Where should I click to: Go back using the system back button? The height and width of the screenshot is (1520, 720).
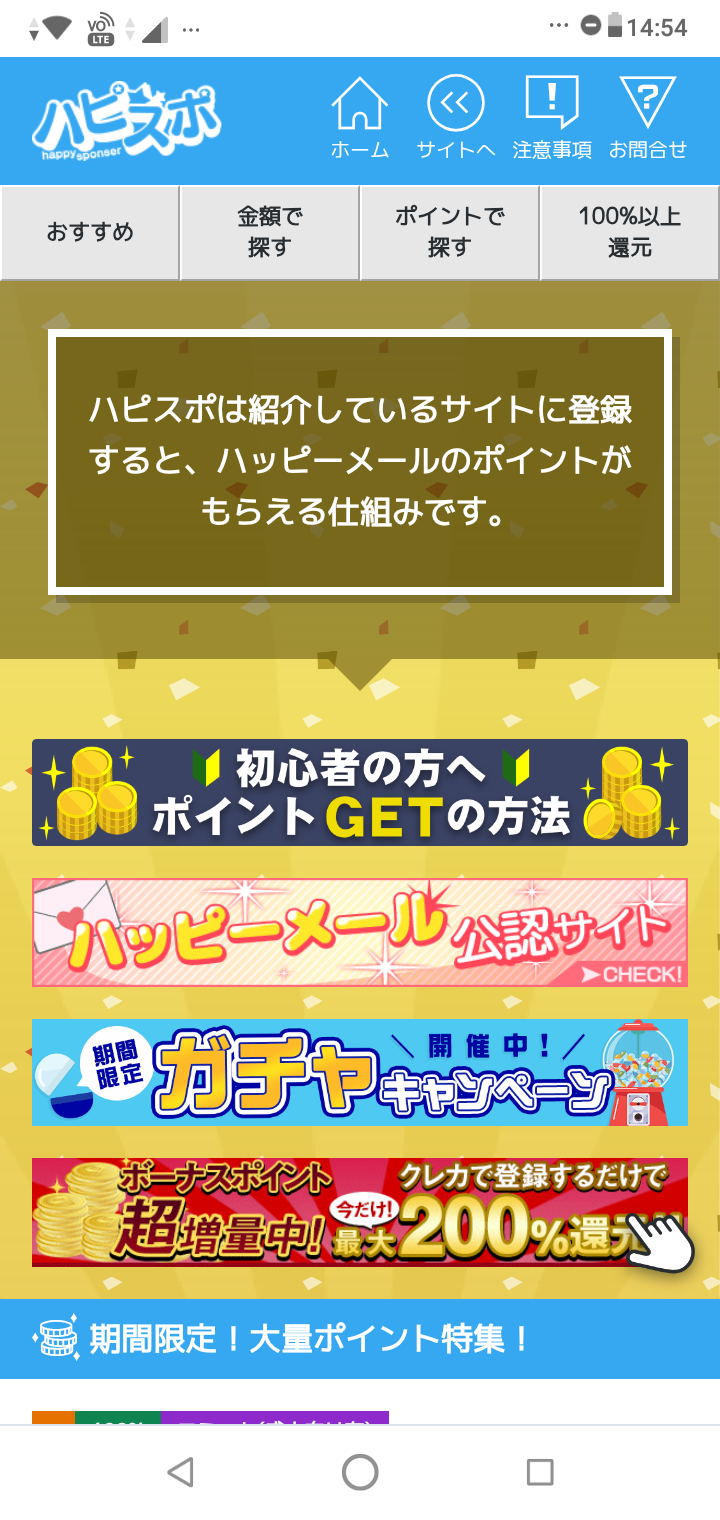180,1471
